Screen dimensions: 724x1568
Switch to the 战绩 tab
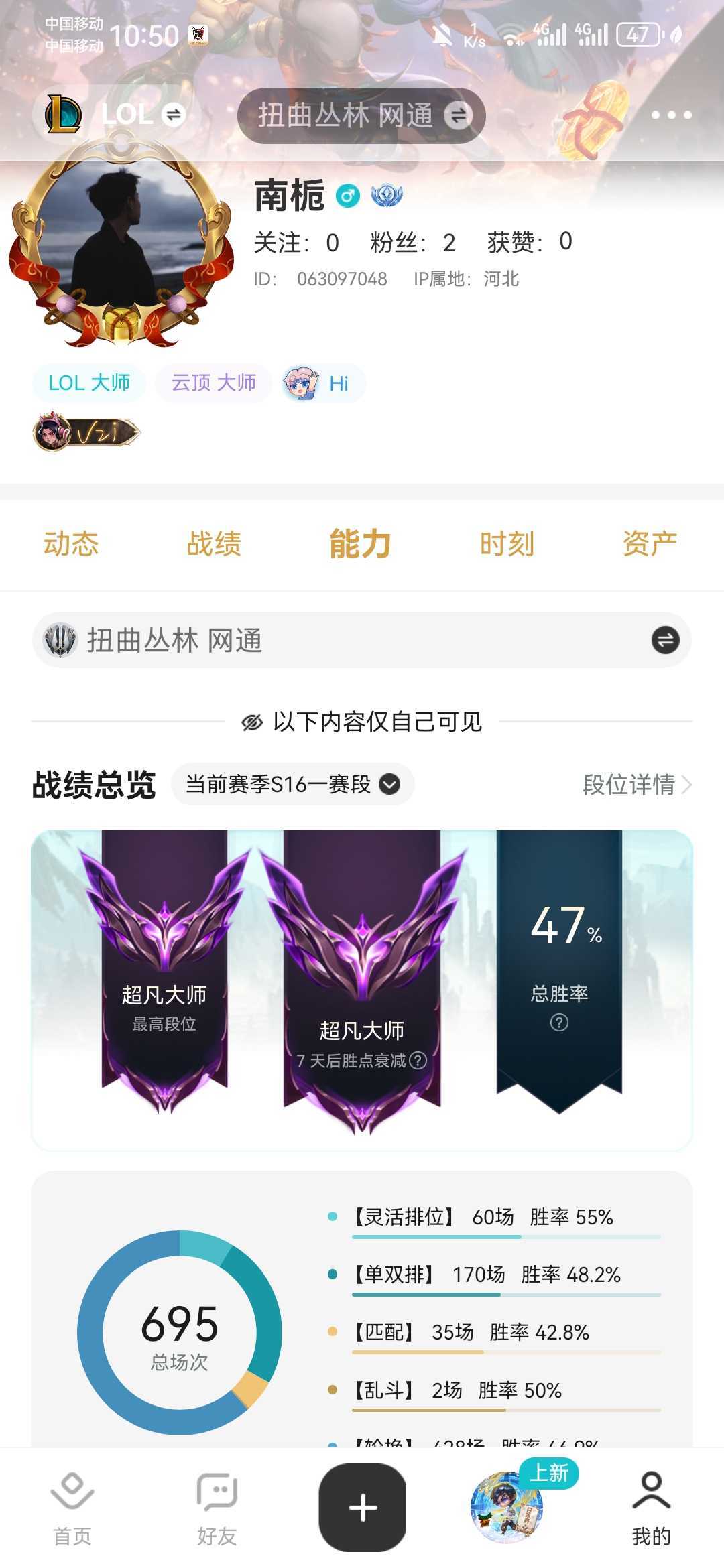[x=217, y=543]
